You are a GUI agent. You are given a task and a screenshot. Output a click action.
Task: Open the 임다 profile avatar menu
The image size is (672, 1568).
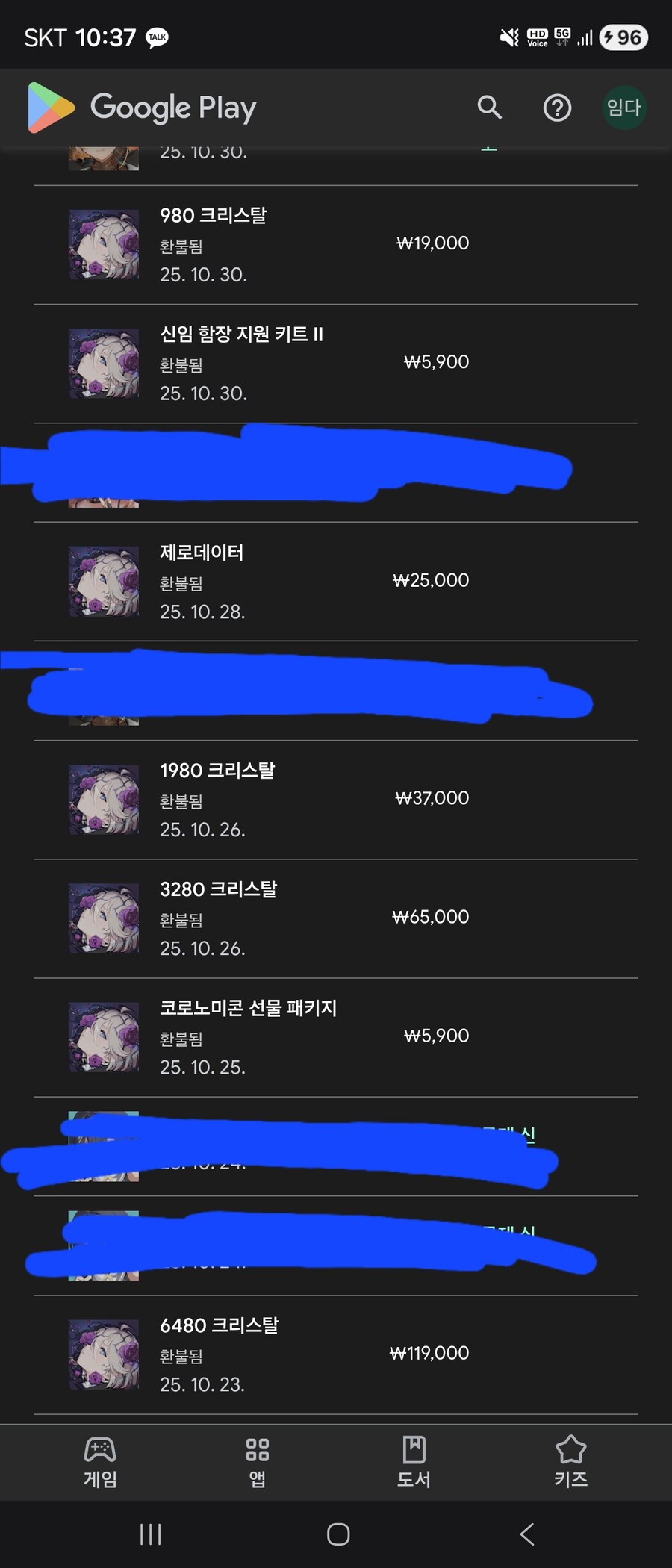tap(624, 107)
